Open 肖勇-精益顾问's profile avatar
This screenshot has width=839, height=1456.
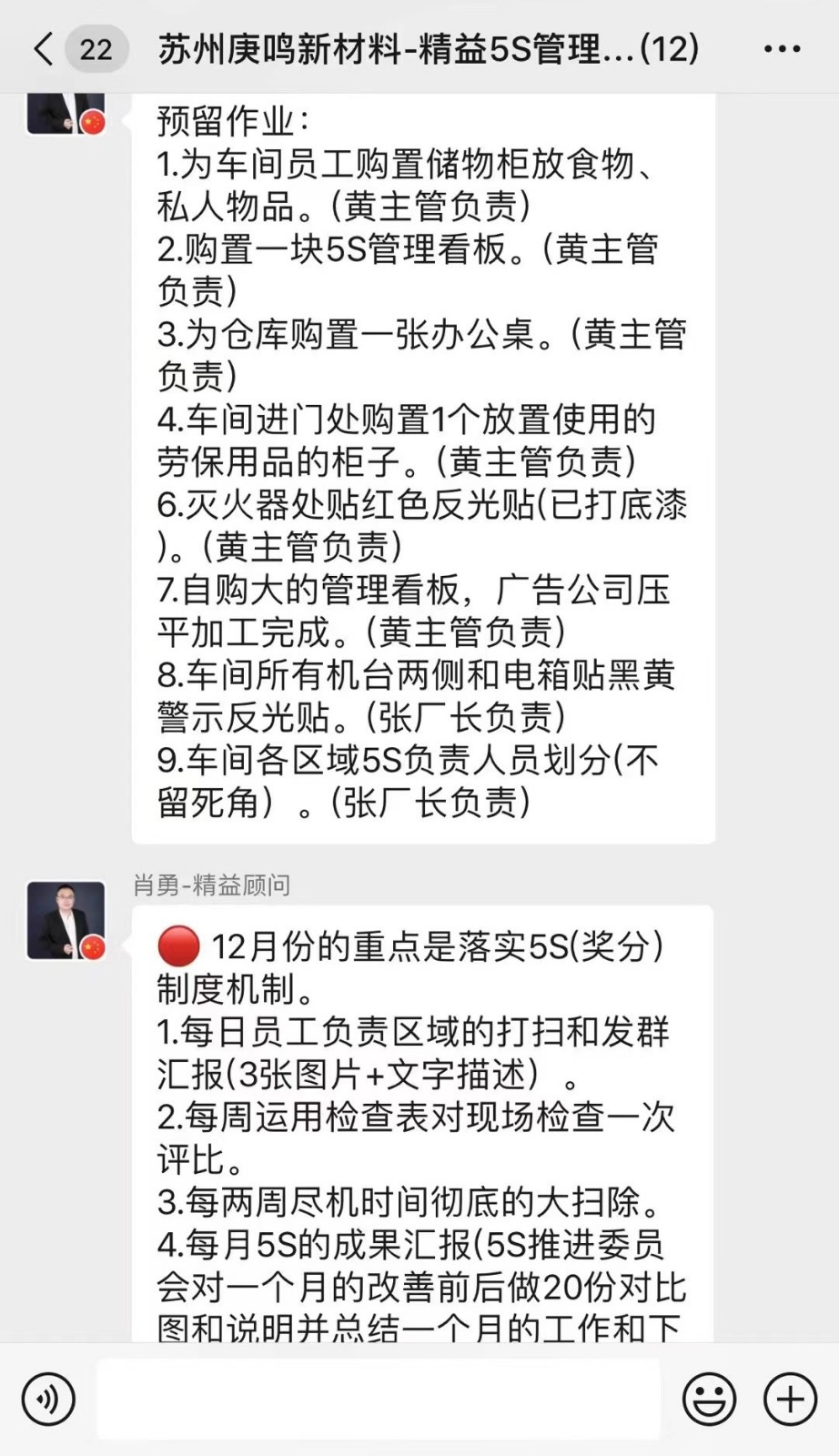click(66, 920)
